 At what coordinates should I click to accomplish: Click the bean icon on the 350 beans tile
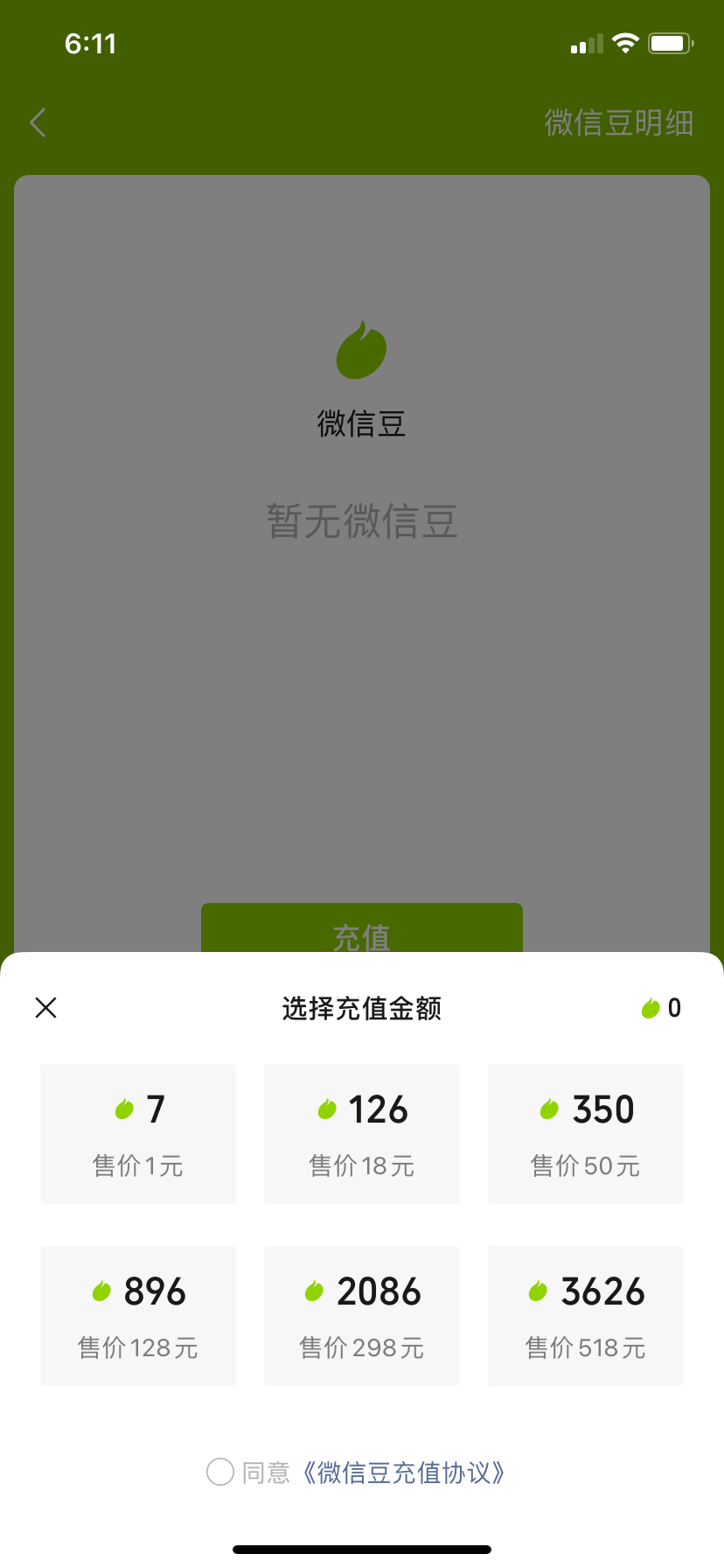tap(549, 1109)
